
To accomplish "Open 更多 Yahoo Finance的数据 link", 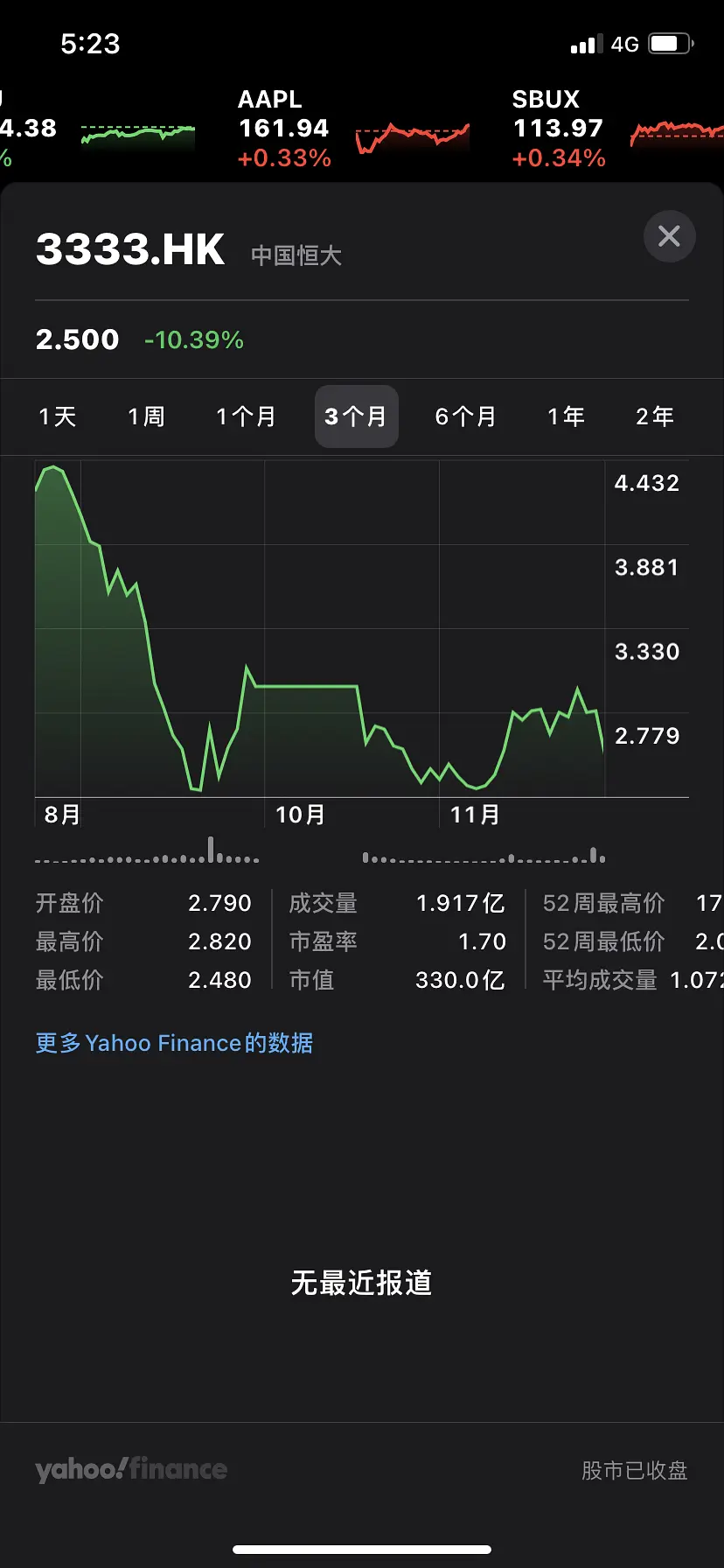I will click(174, 1043).
